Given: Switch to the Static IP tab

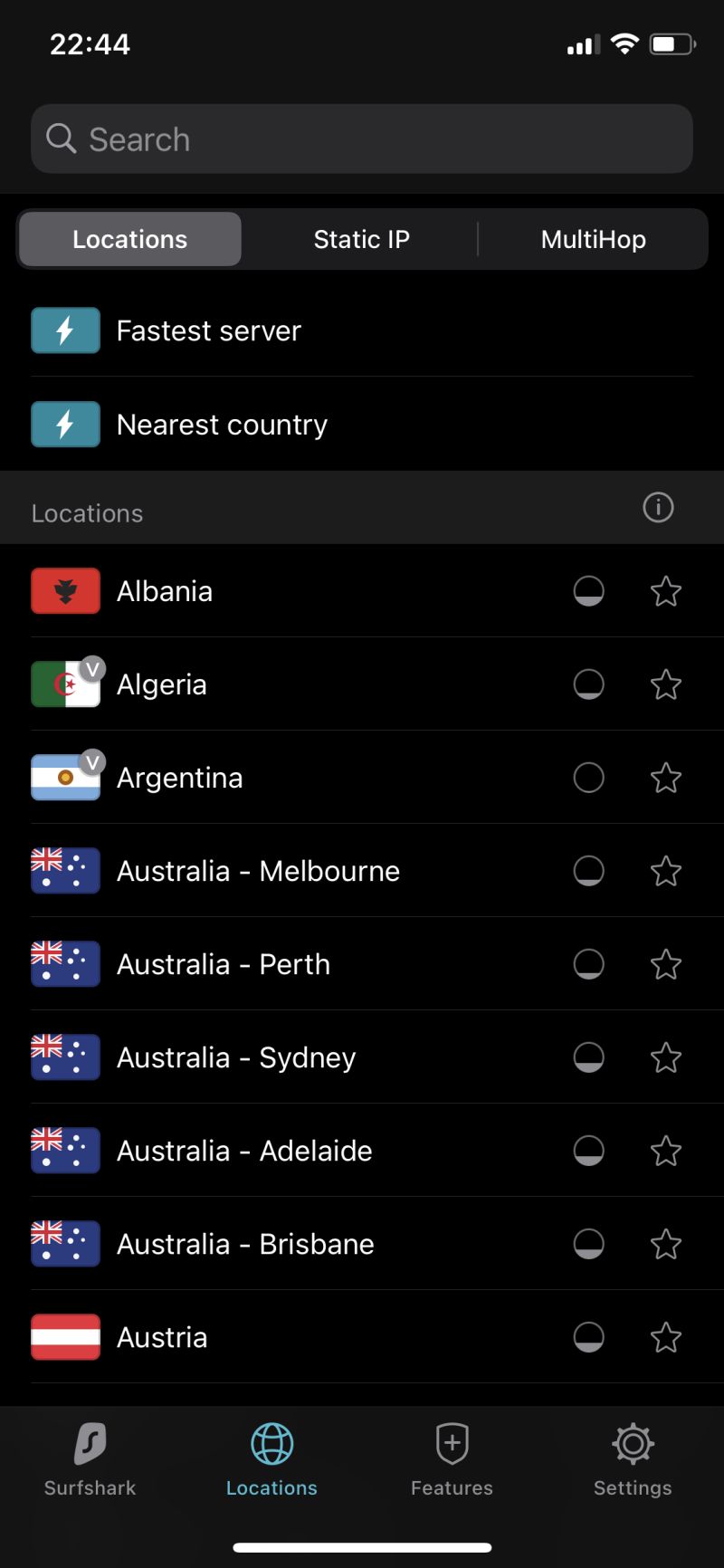Looking at the screenshot, I should click(x=361, y=239).
